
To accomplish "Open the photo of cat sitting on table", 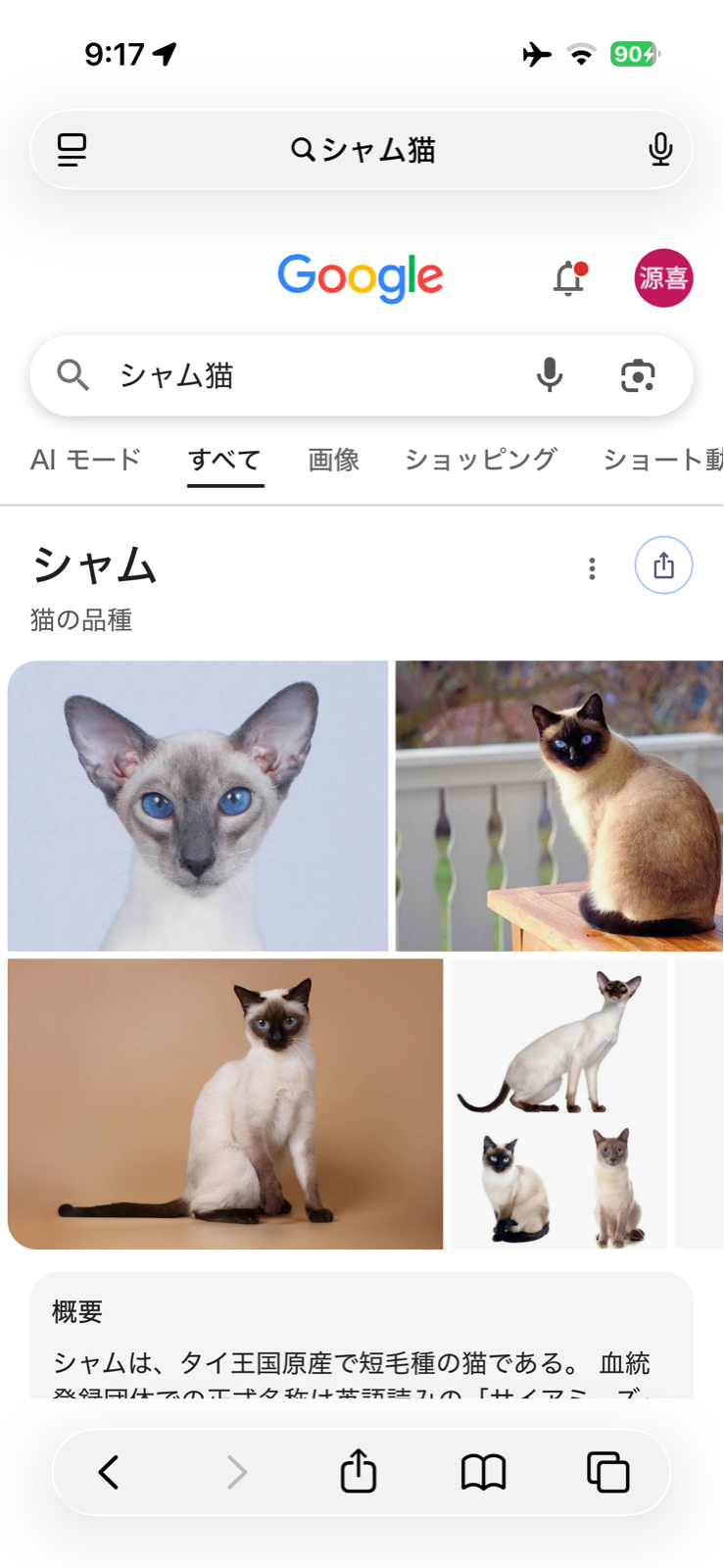I will pyautogui.click(x=559, y=806).
